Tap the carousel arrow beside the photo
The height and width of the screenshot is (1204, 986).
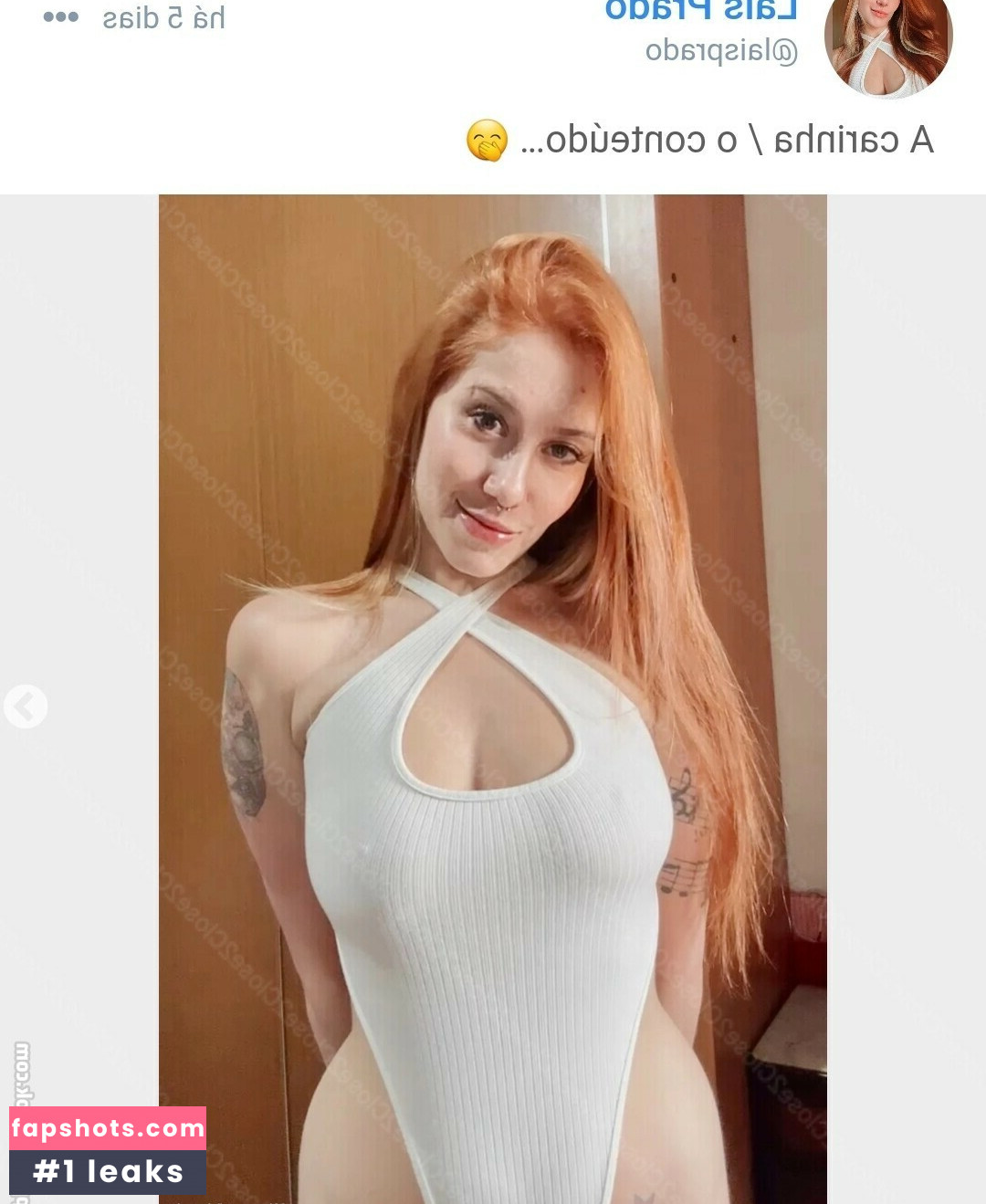(25, 707)
